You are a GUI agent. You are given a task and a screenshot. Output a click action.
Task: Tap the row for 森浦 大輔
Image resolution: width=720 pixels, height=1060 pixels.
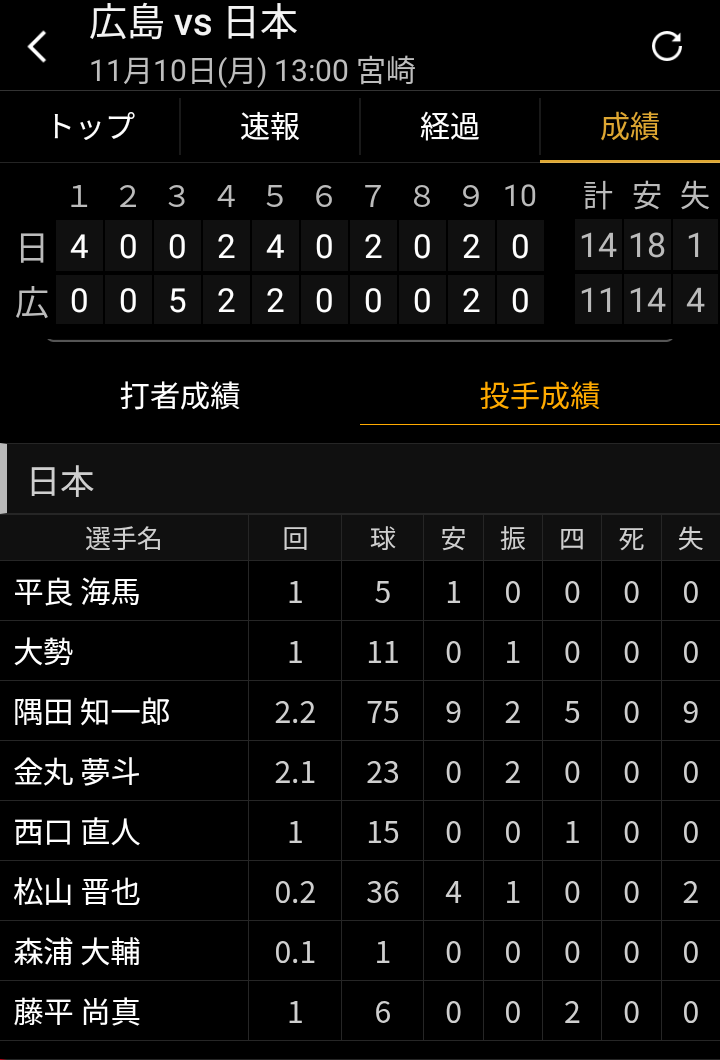(x=78, y=952)
